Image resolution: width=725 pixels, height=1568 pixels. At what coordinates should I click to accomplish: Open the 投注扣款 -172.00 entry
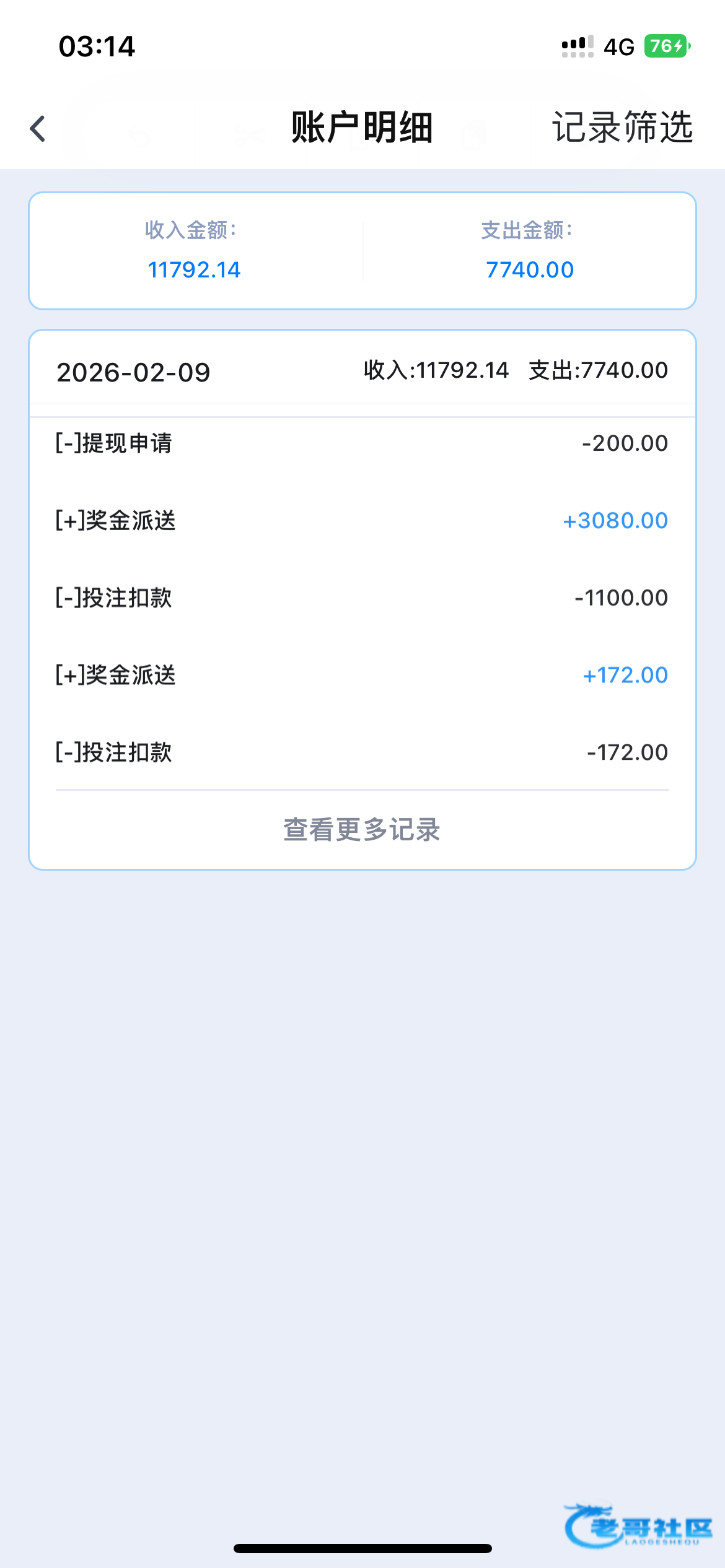coord(362,752)
